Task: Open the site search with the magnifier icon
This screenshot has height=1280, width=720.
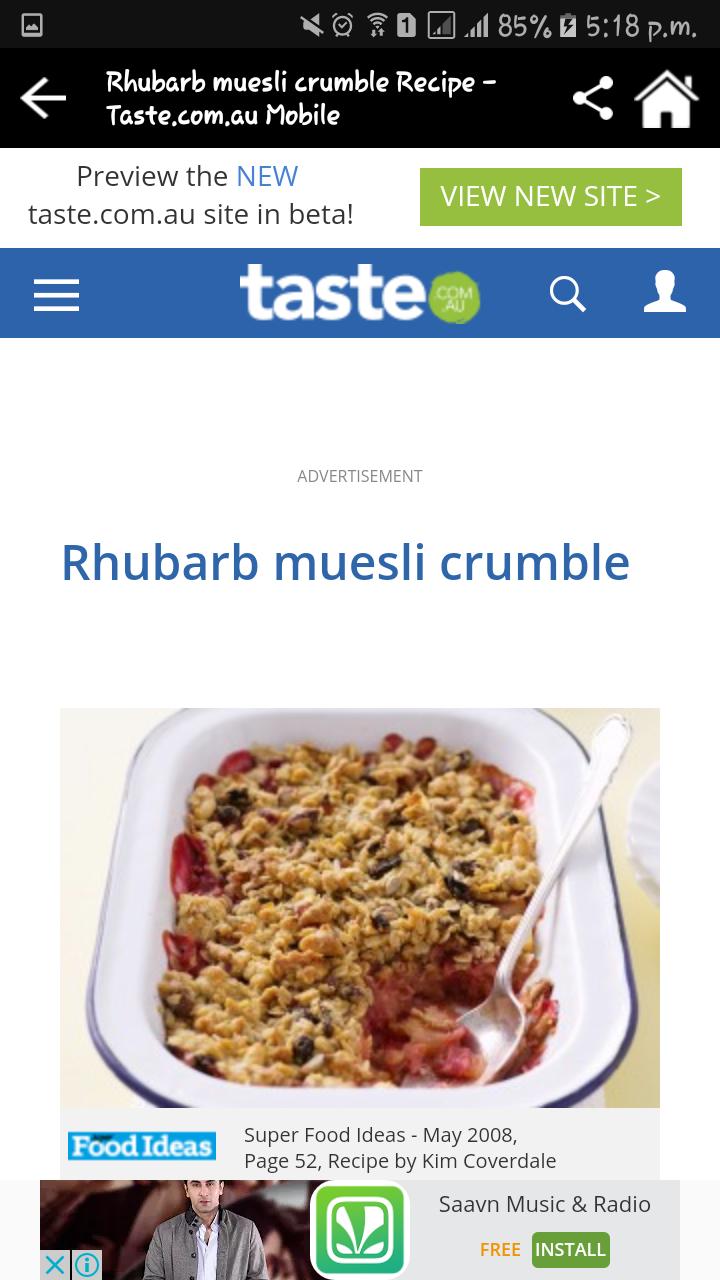Action: (567, 293)
